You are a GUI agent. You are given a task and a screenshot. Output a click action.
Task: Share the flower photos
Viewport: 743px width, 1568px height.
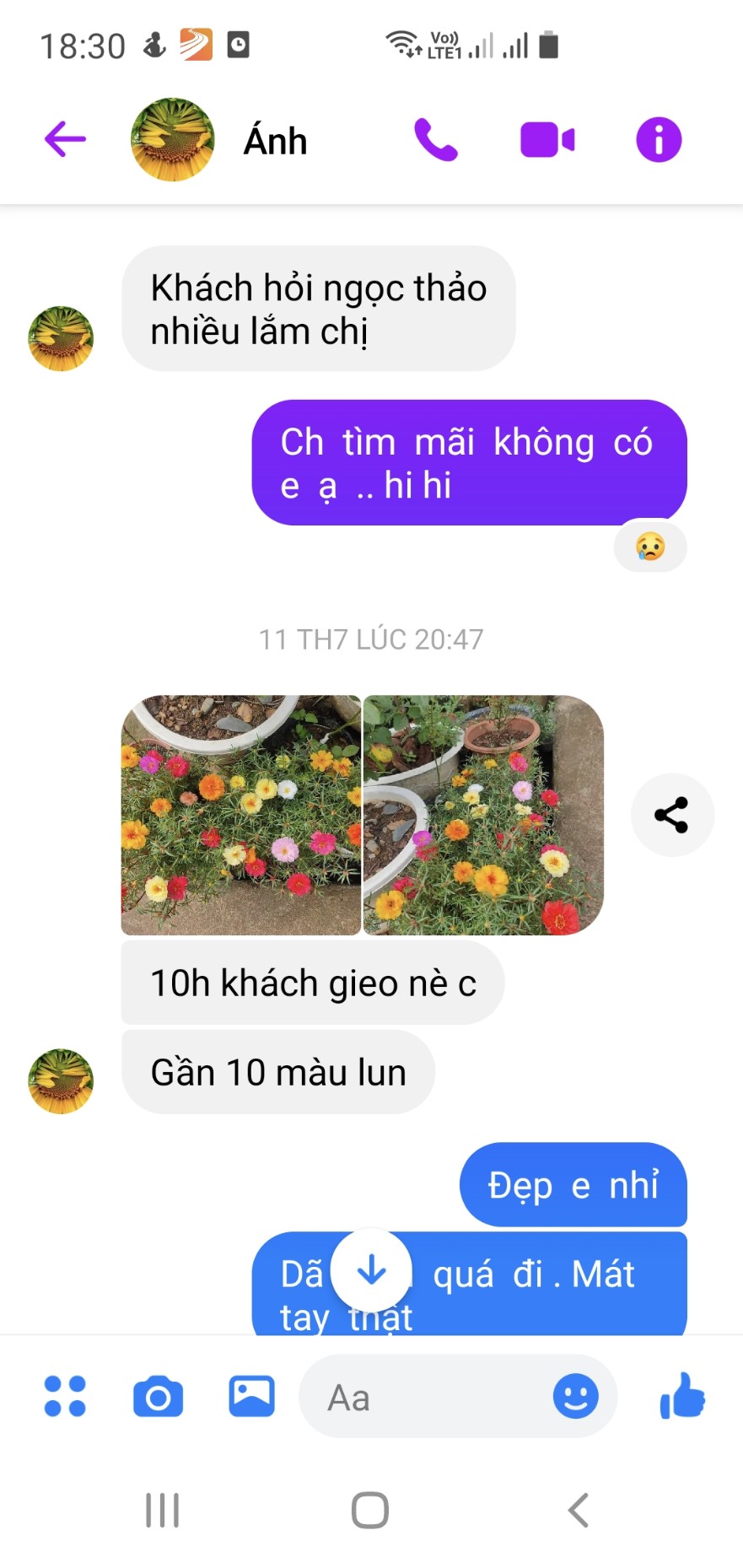[672, 815]
